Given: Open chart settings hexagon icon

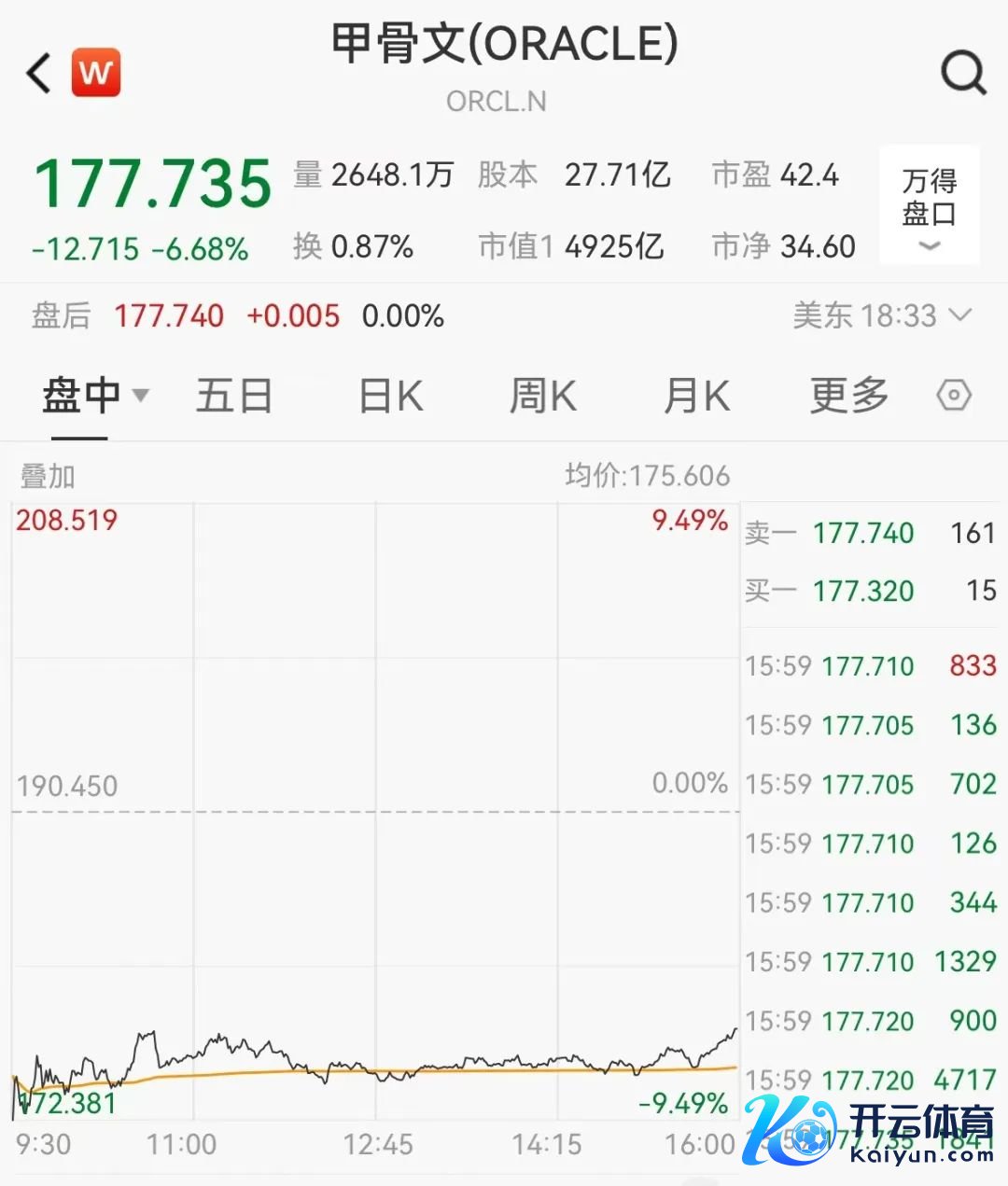Looking at the screenshot, I should point(953,397).
